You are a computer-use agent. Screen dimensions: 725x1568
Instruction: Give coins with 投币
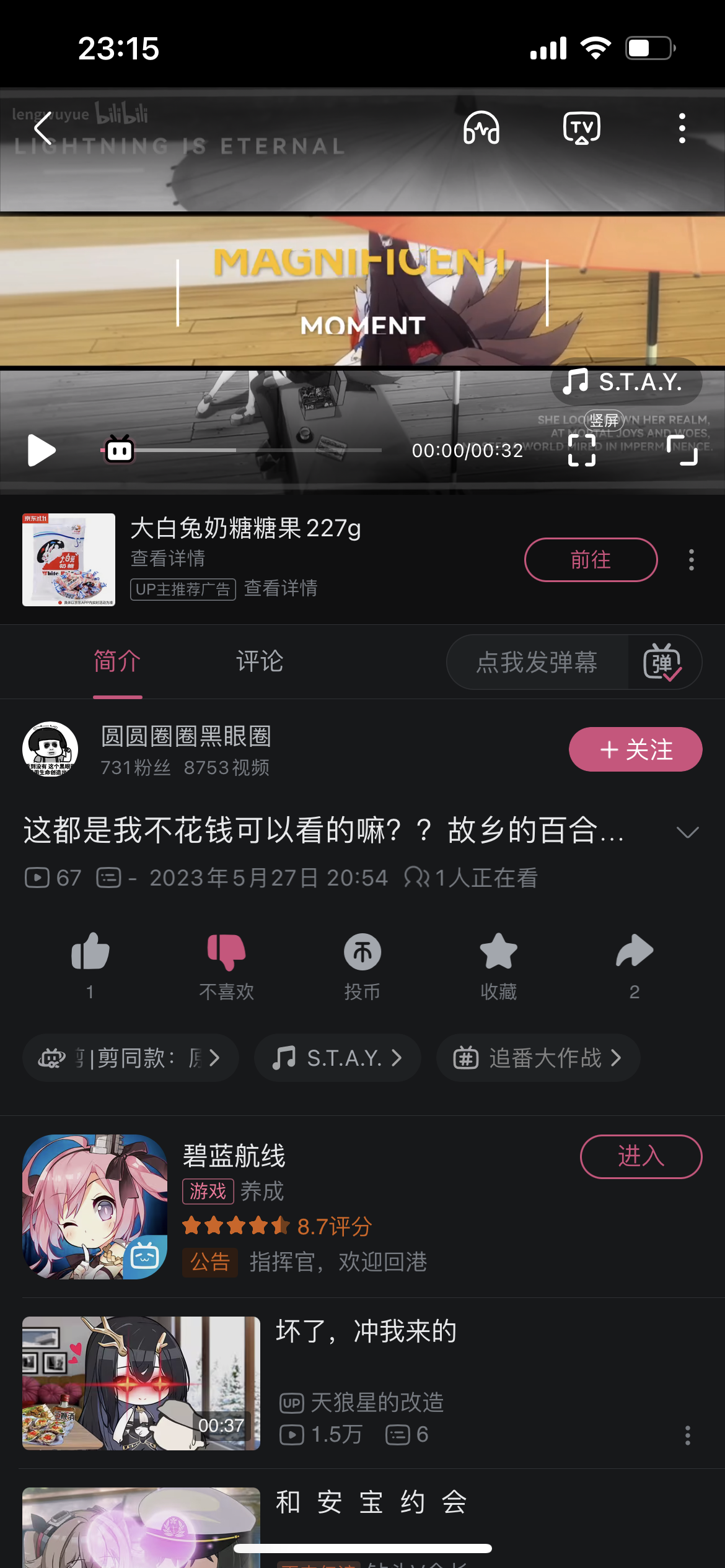[x=362, y=952]
